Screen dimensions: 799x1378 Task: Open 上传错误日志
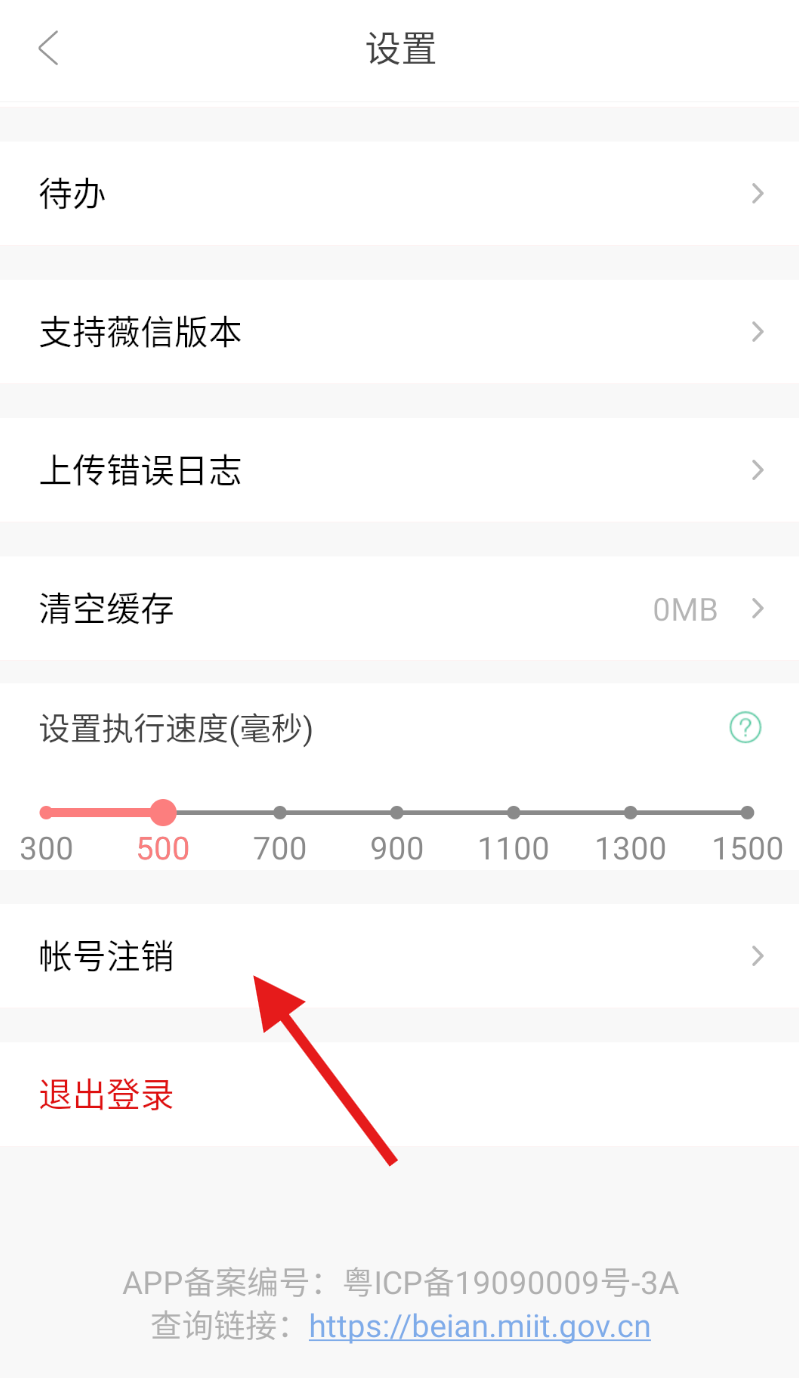click(399, 470)
